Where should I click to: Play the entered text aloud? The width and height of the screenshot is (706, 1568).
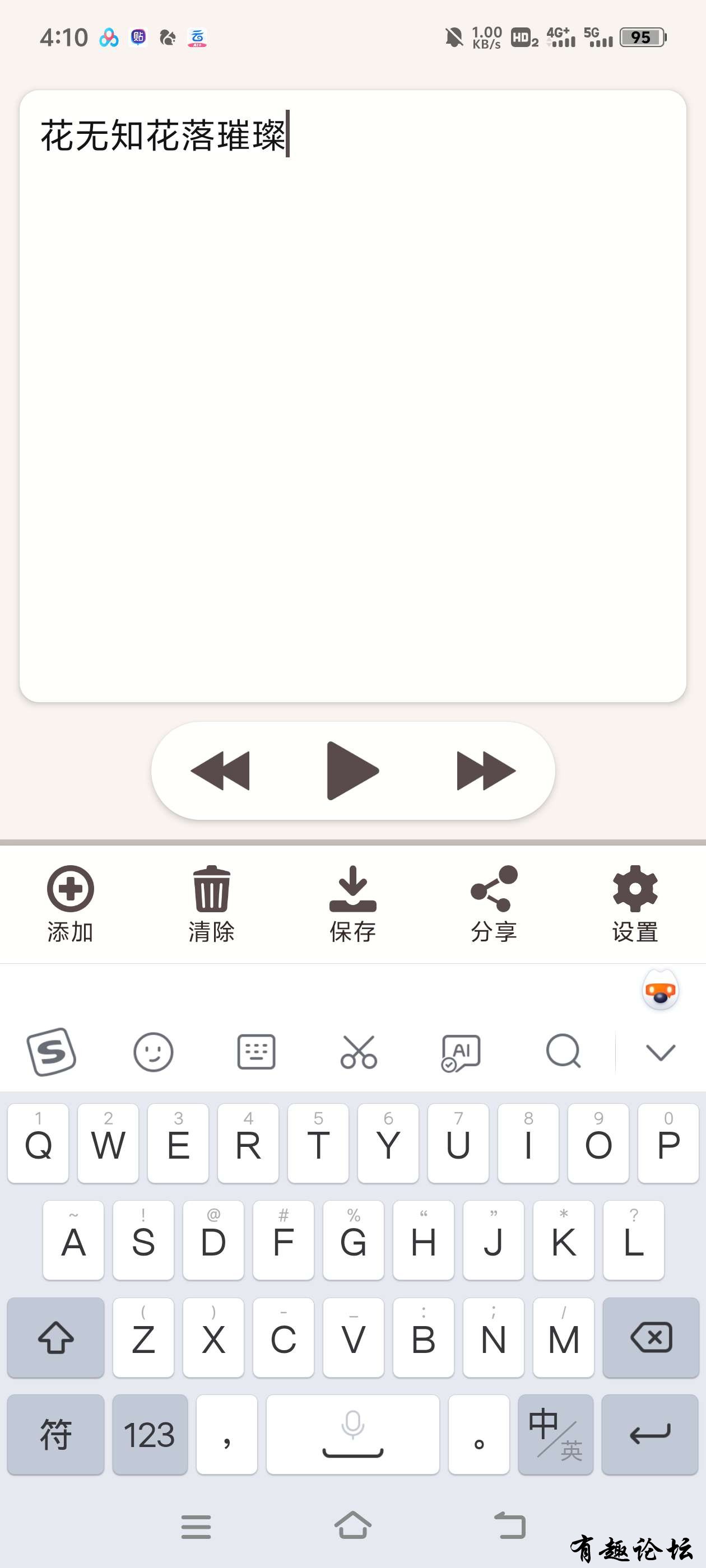point(352,771)
